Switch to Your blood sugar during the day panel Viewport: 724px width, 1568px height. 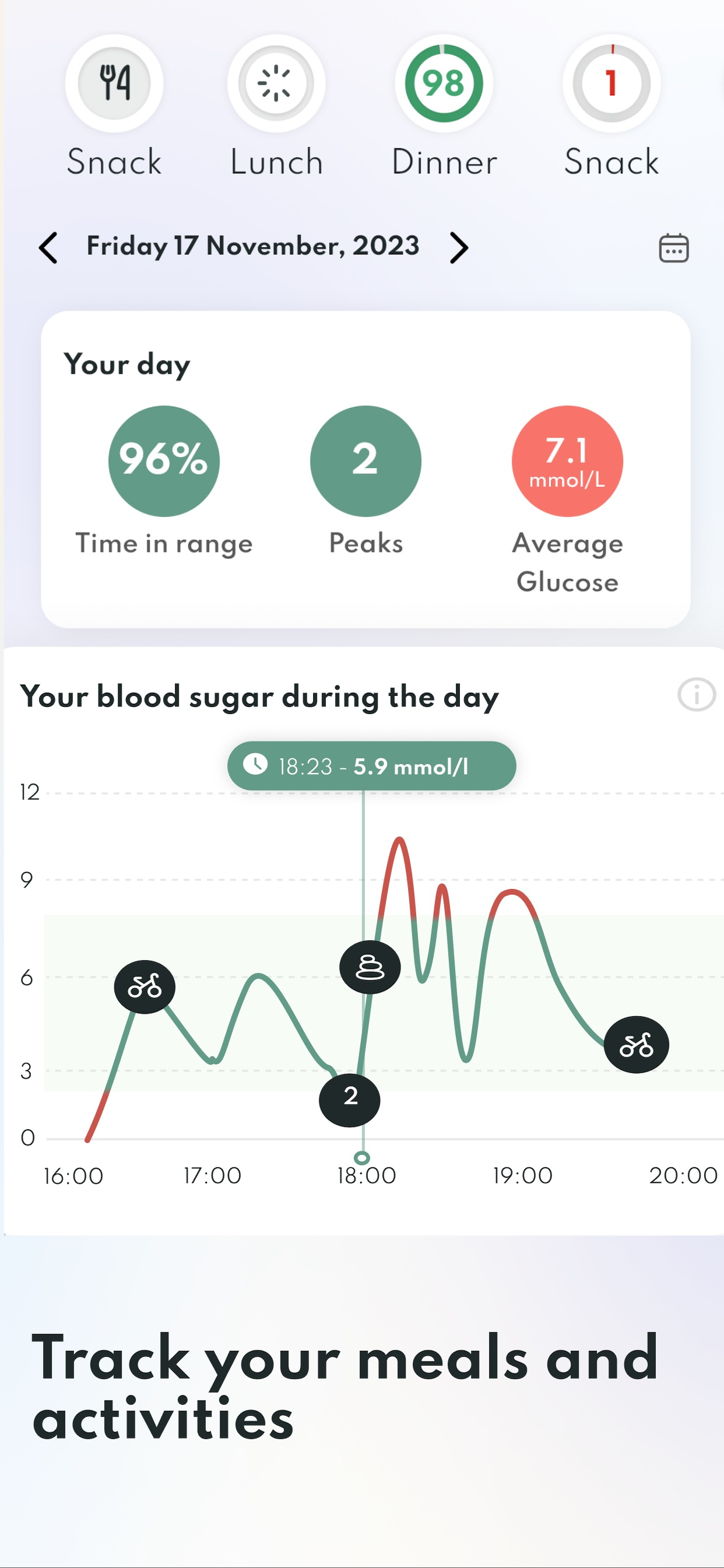point(259,696)
